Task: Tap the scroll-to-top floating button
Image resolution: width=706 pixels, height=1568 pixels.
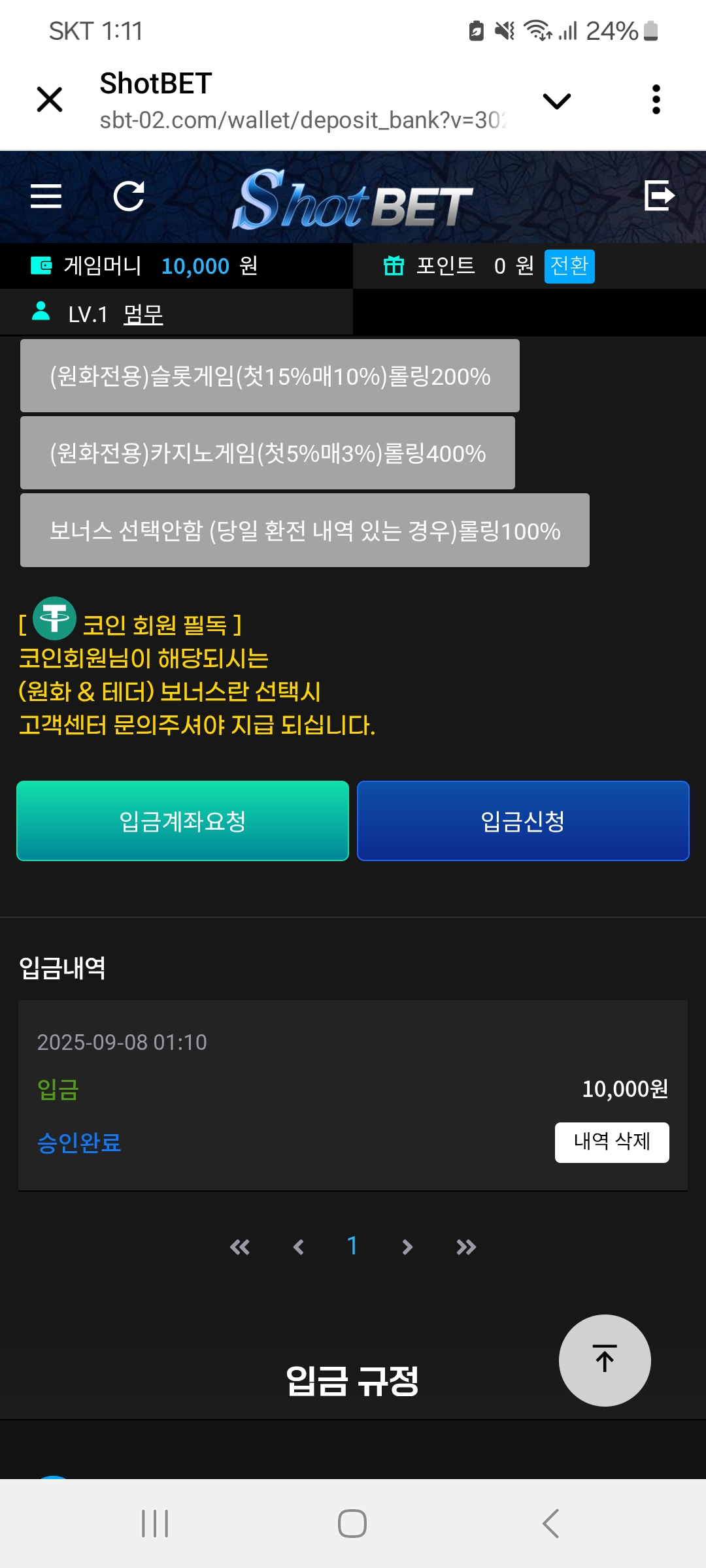Action: (605, 1360)
